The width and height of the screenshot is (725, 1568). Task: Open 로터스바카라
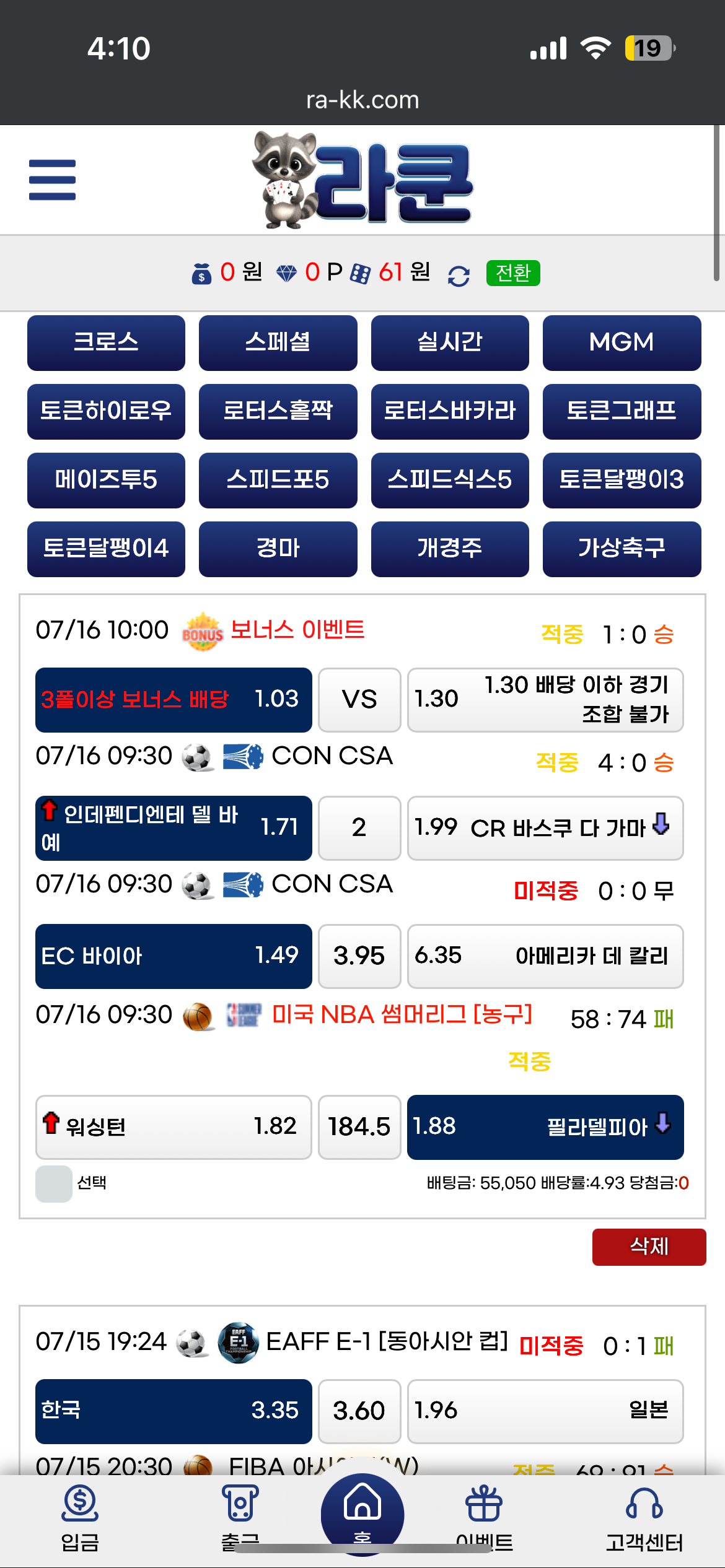click(450, 411)
